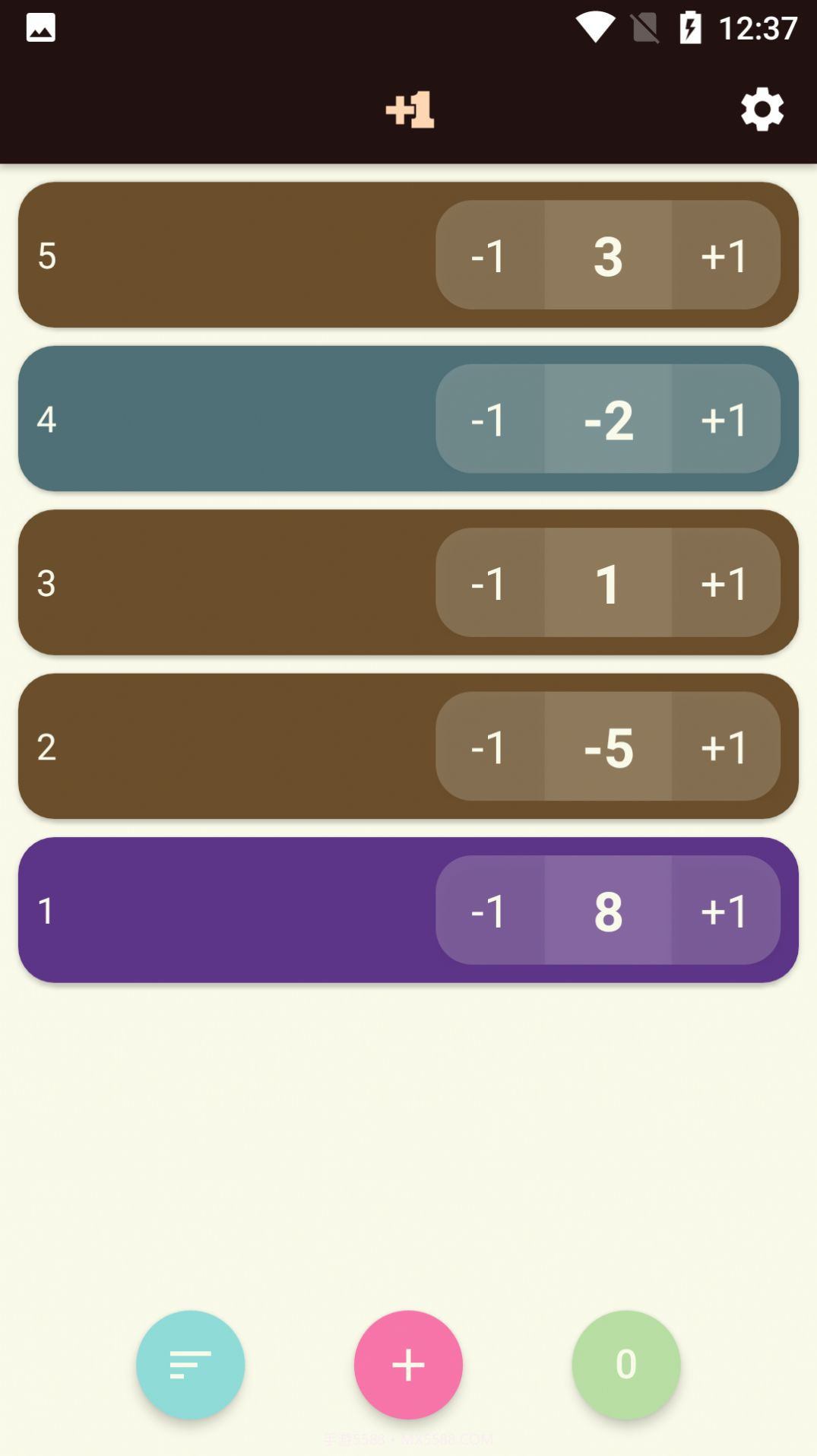Tap -1 on counter 4
The height and width of the screenshot is (1456, 817).
pyautogui.click(x=489, y=419)
